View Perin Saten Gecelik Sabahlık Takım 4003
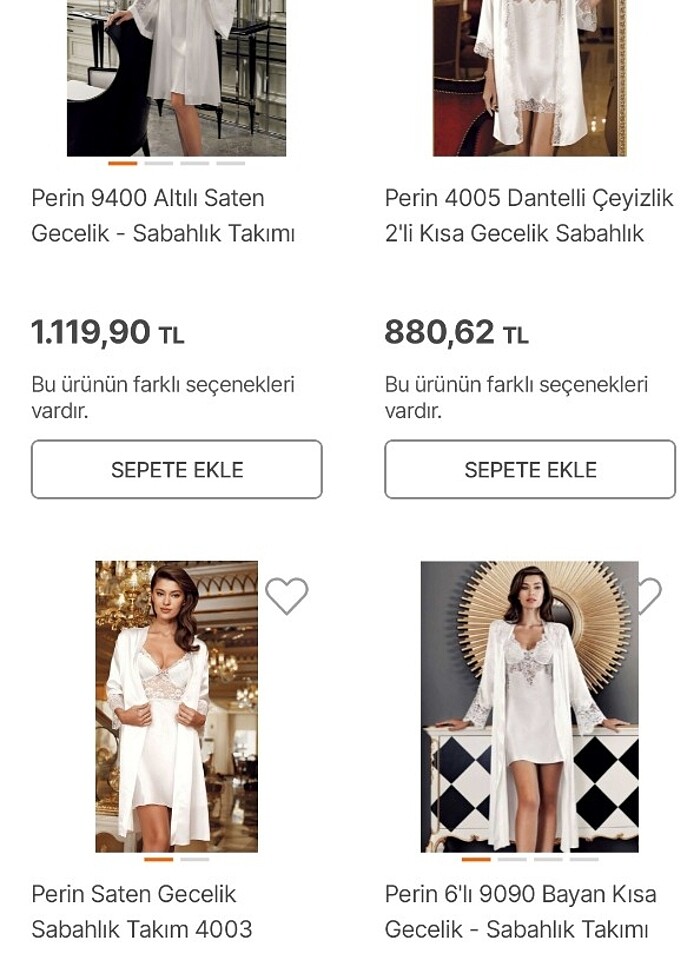The height and width of the screenshot is (980, 700). tap(142, 911)
